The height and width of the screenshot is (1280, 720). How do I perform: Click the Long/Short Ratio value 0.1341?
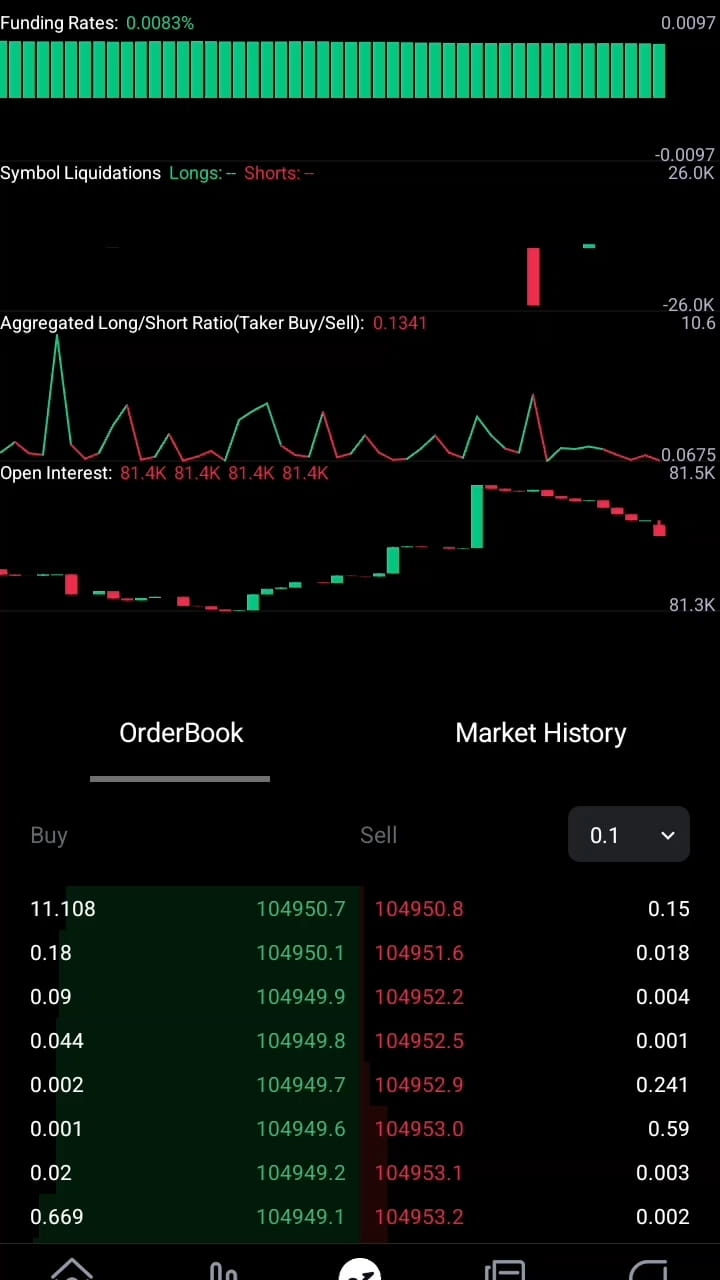coord(399,323)
